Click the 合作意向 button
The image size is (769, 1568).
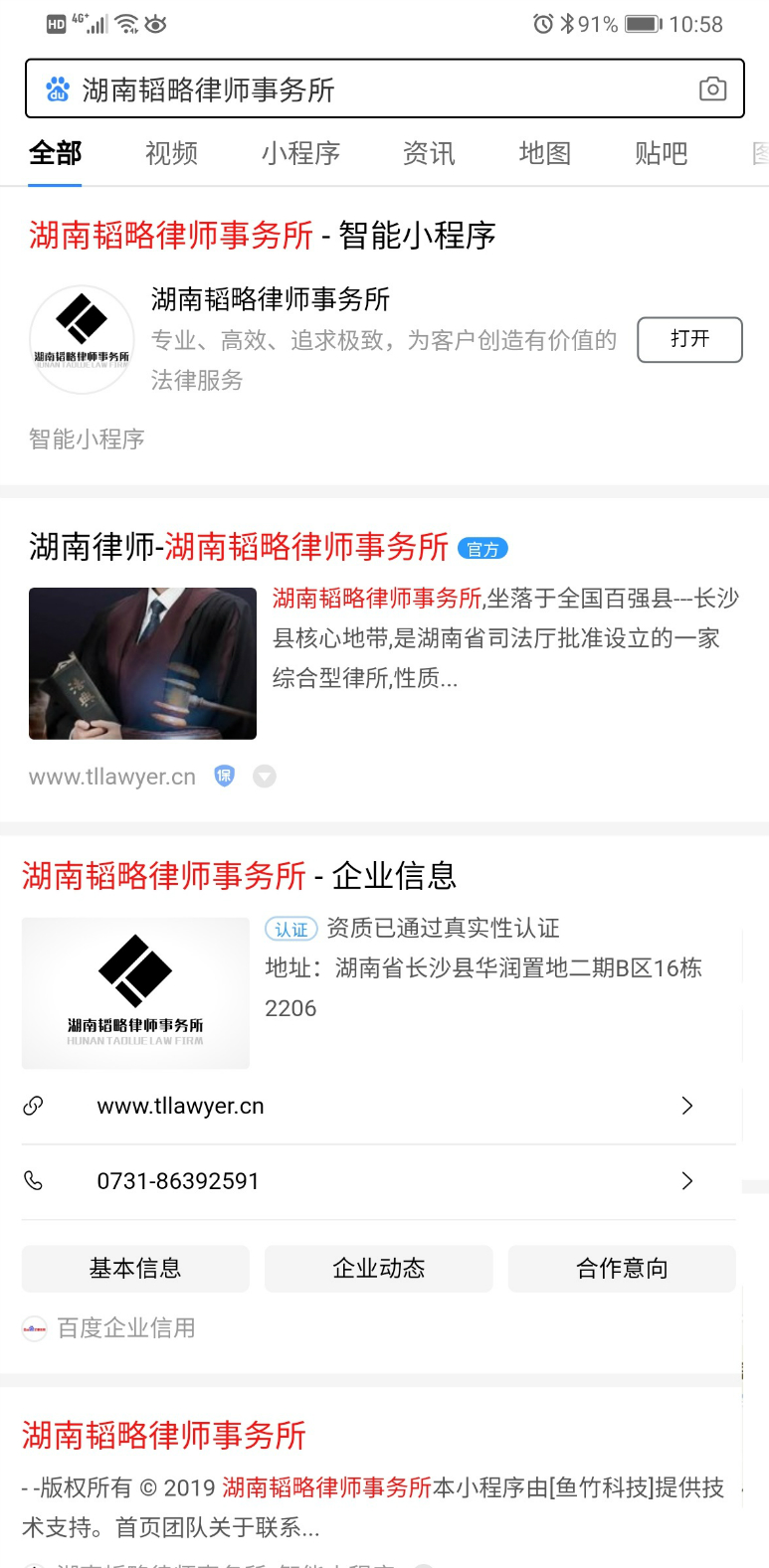click(x=621, y=1268)
